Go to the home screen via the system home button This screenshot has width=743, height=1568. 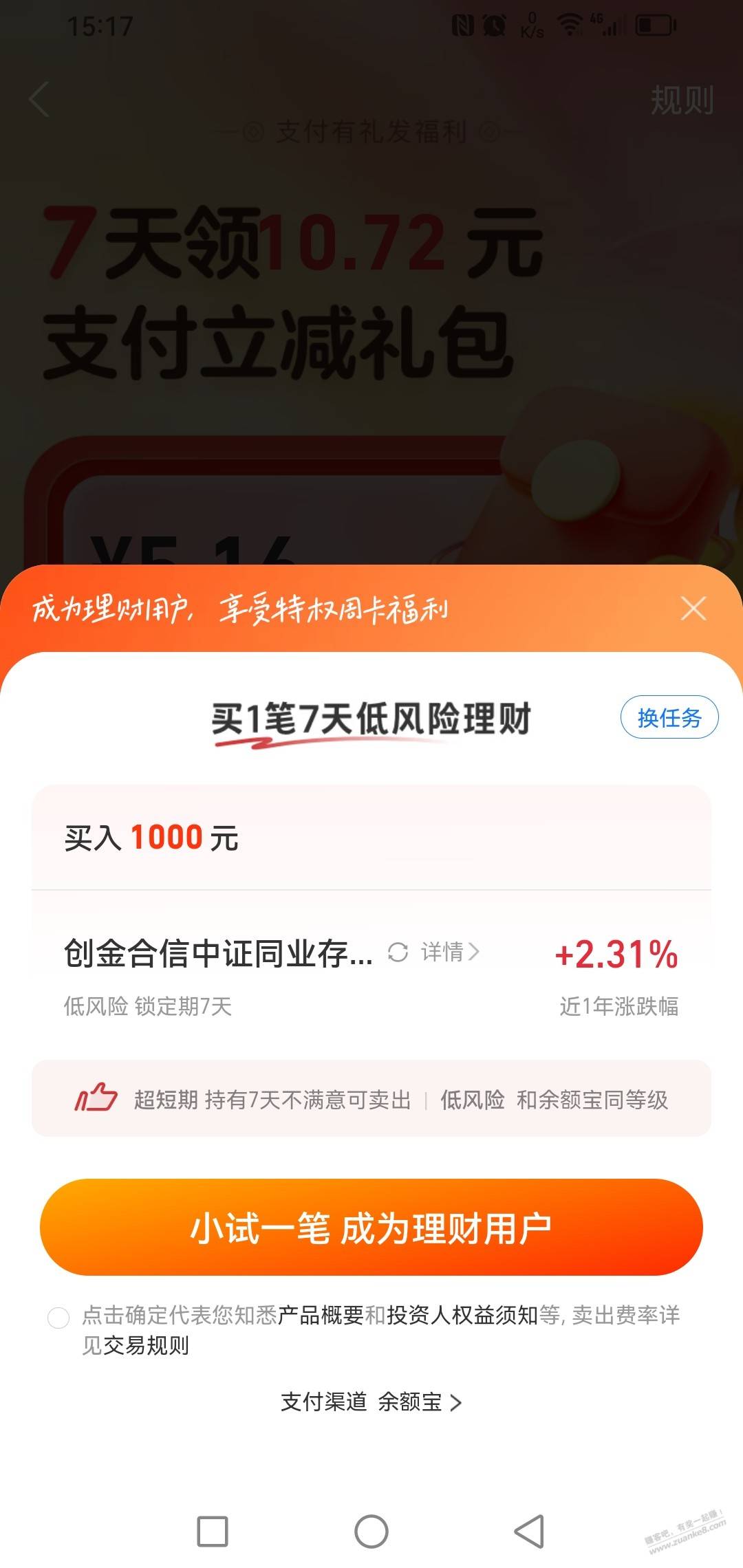[x=371, y=1532]
